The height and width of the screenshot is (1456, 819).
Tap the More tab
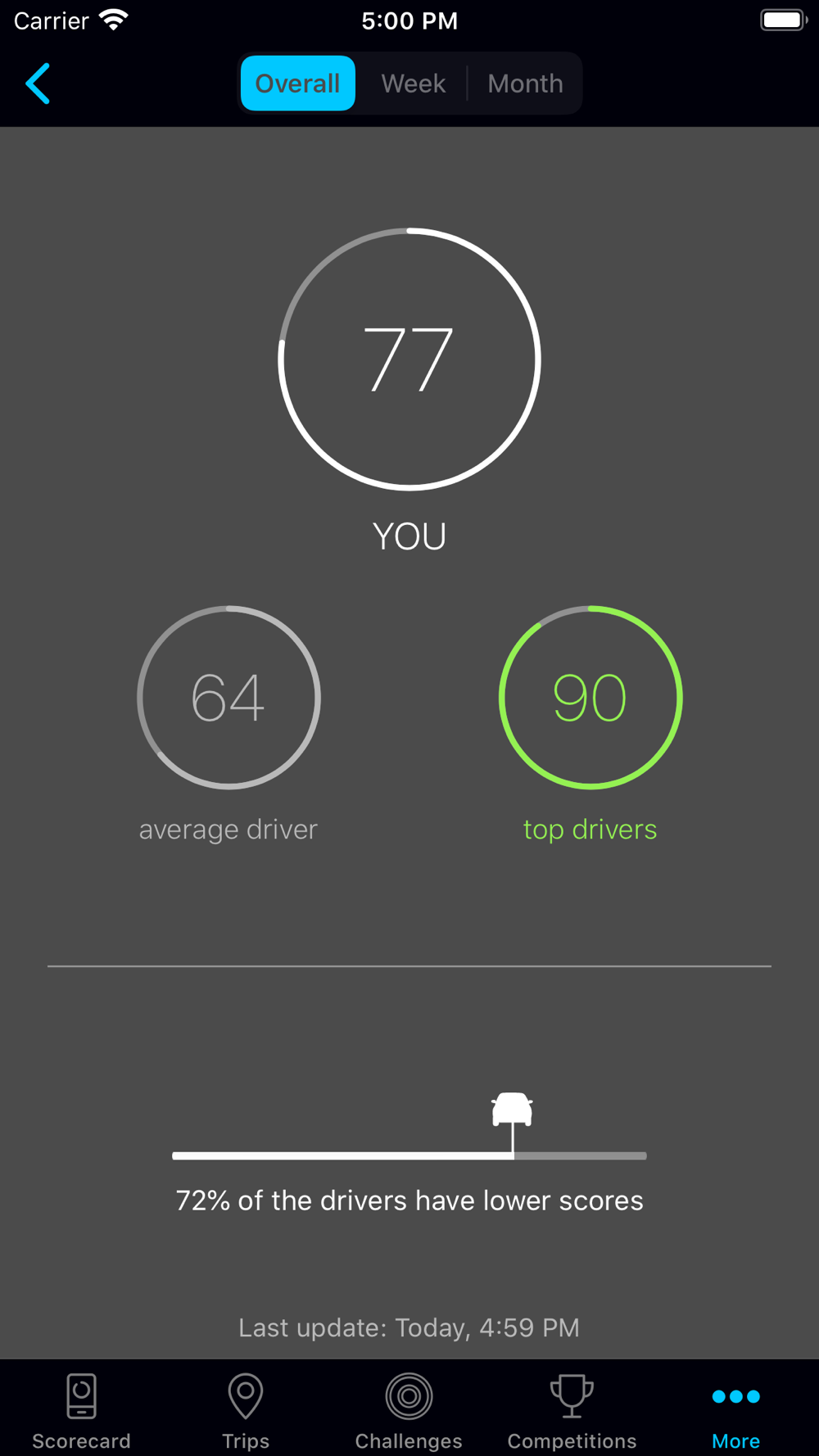[735, 1412]
